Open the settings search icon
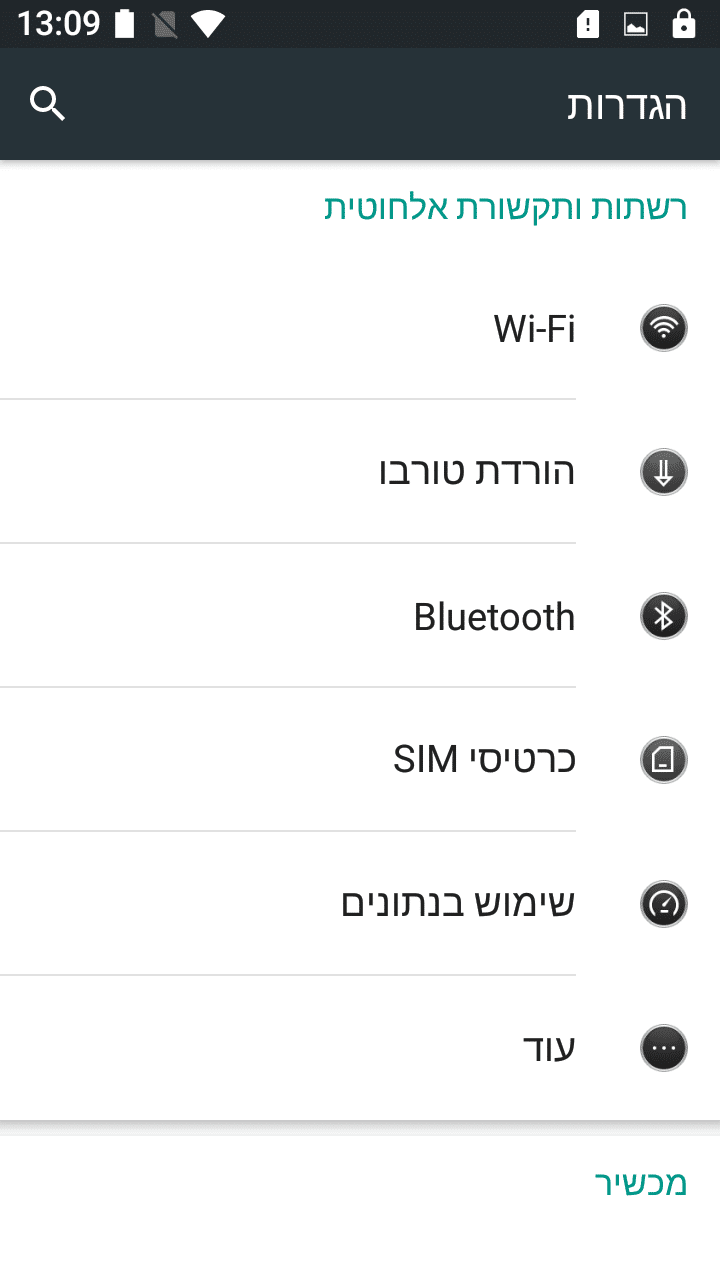 (47, 103)
